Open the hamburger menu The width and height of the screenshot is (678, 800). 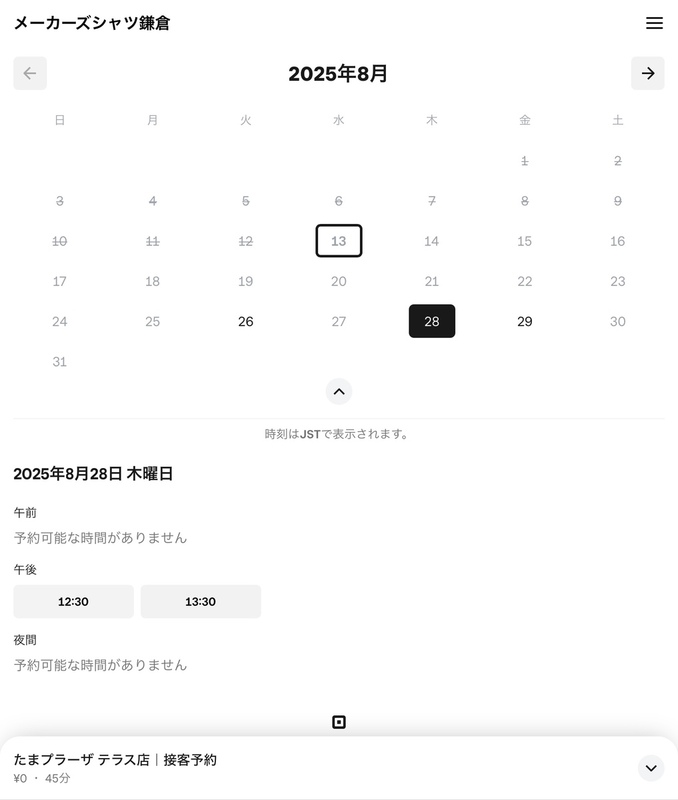654,23
